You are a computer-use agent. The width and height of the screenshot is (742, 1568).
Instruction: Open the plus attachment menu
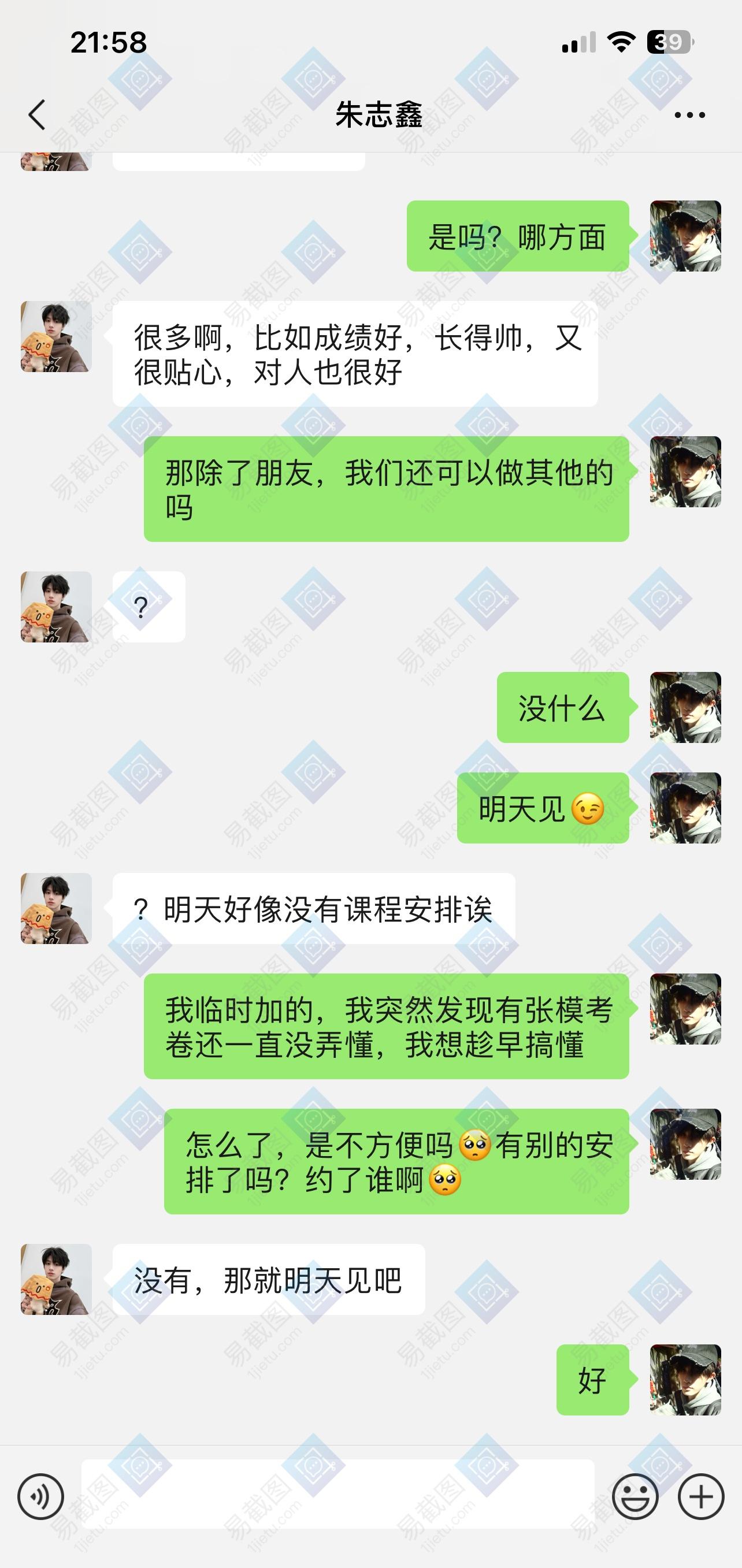pyautogui.click(x=700, y=1496)
